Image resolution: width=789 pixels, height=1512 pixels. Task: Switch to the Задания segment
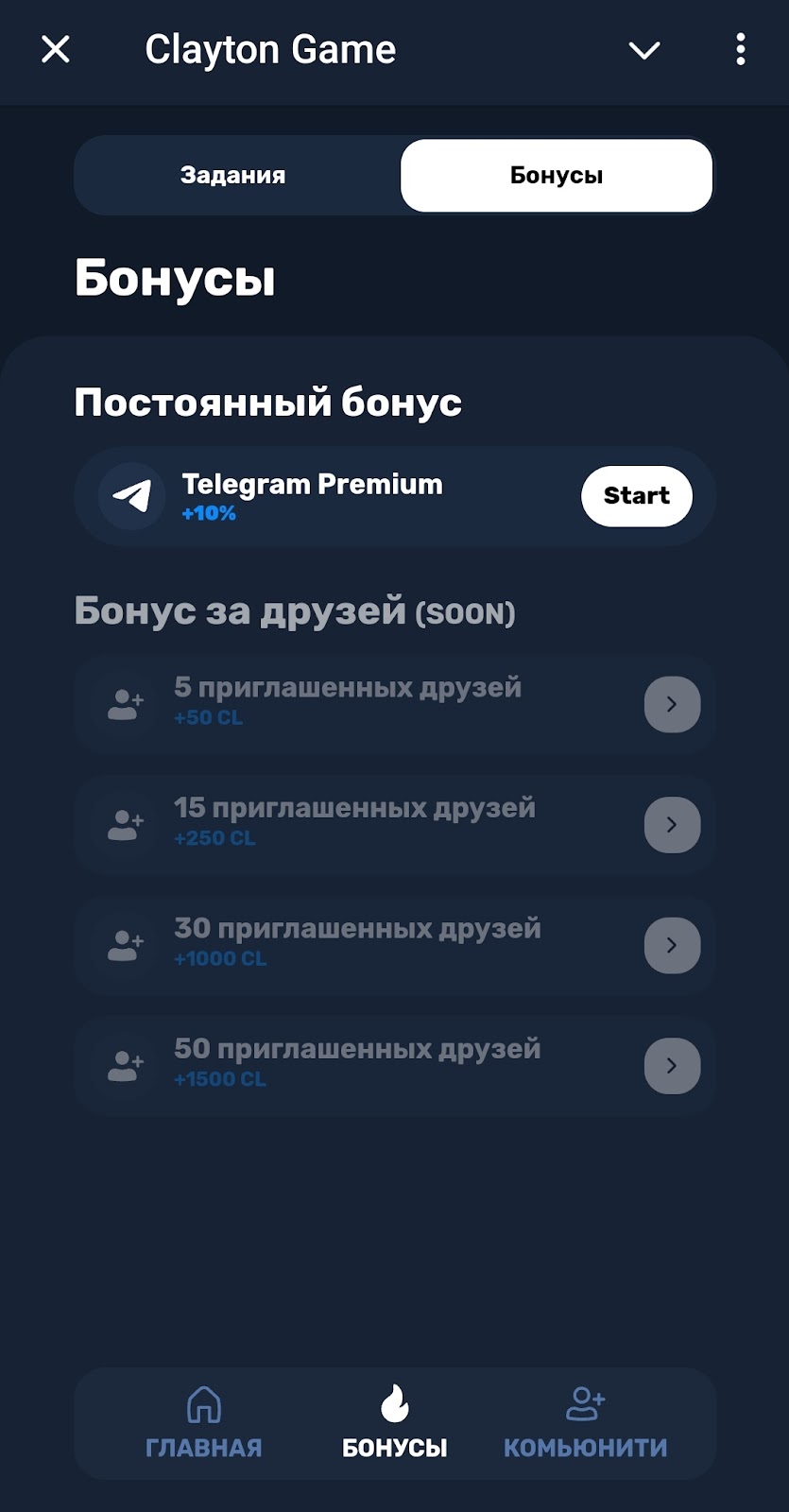(x=233, y=176)
